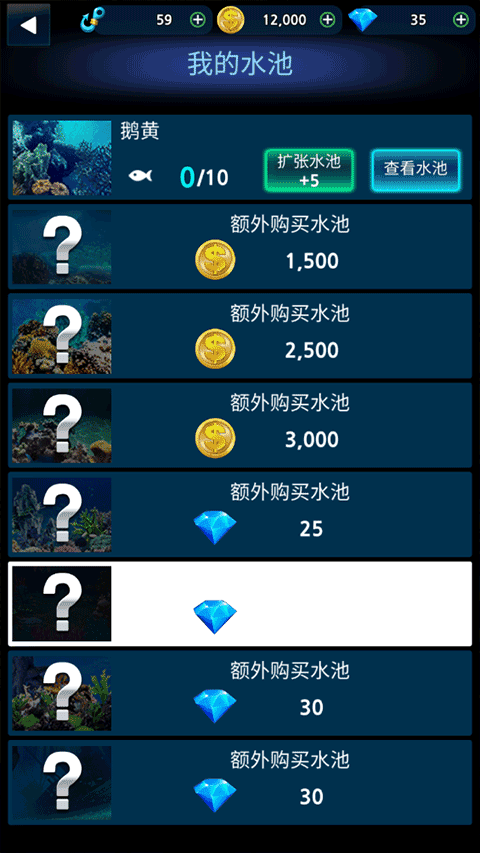480x853 pixels.
Task: Buy the extra pool for 25 diamonds
Action: click(x=240, y=514)
